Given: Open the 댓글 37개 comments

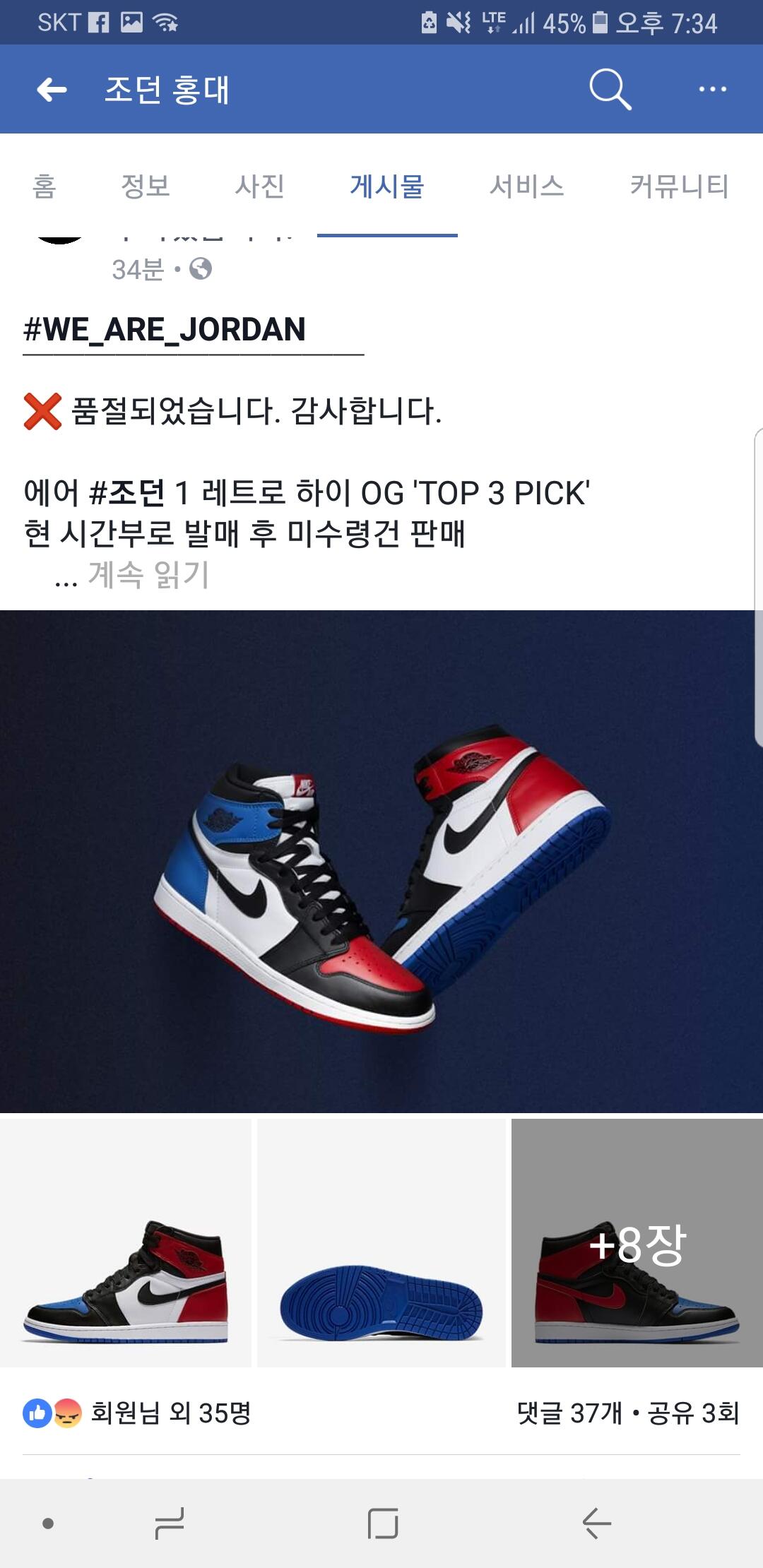Looking at the screenshot, I should (x=569, y=1413).
